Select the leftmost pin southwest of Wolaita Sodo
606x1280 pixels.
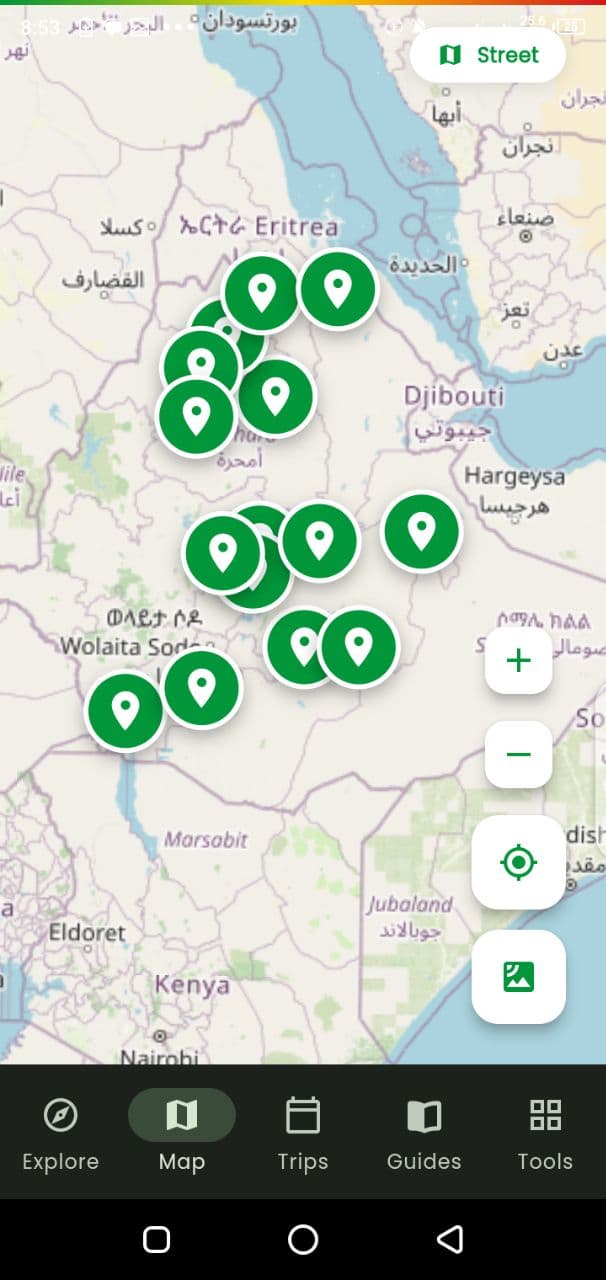coord(125,711)
